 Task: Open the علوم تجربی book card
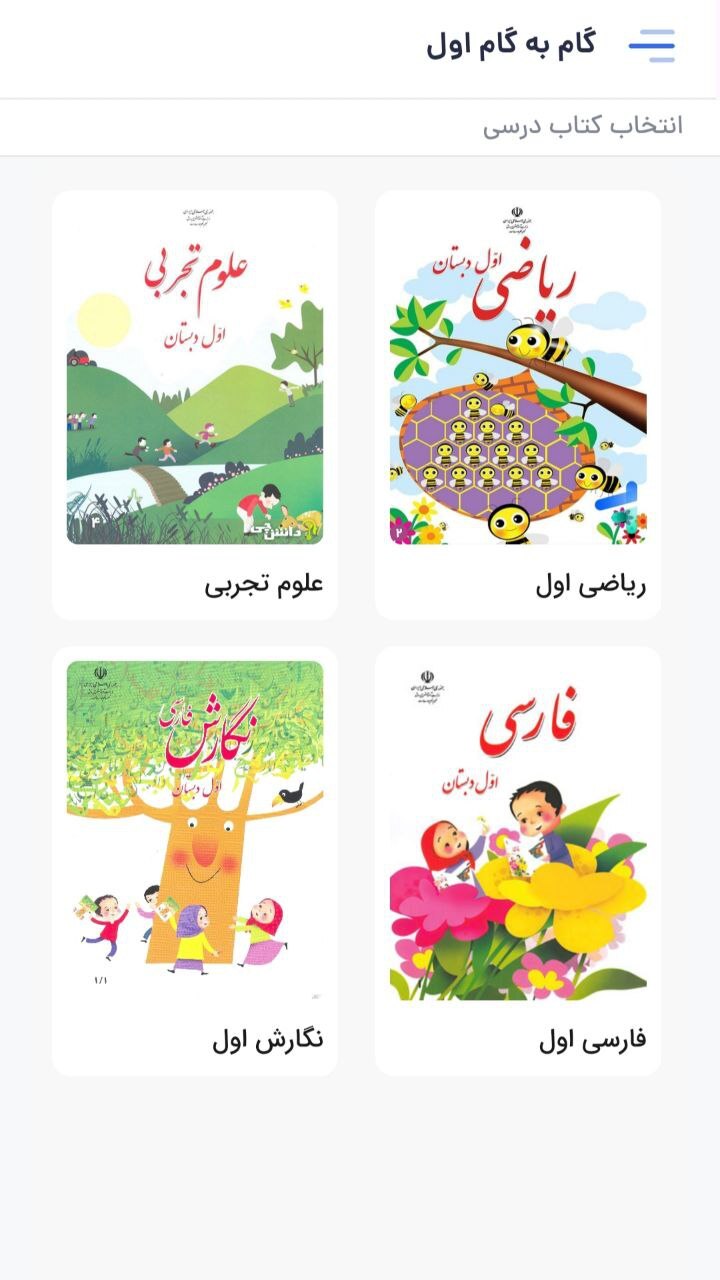(x=195, y=405)
